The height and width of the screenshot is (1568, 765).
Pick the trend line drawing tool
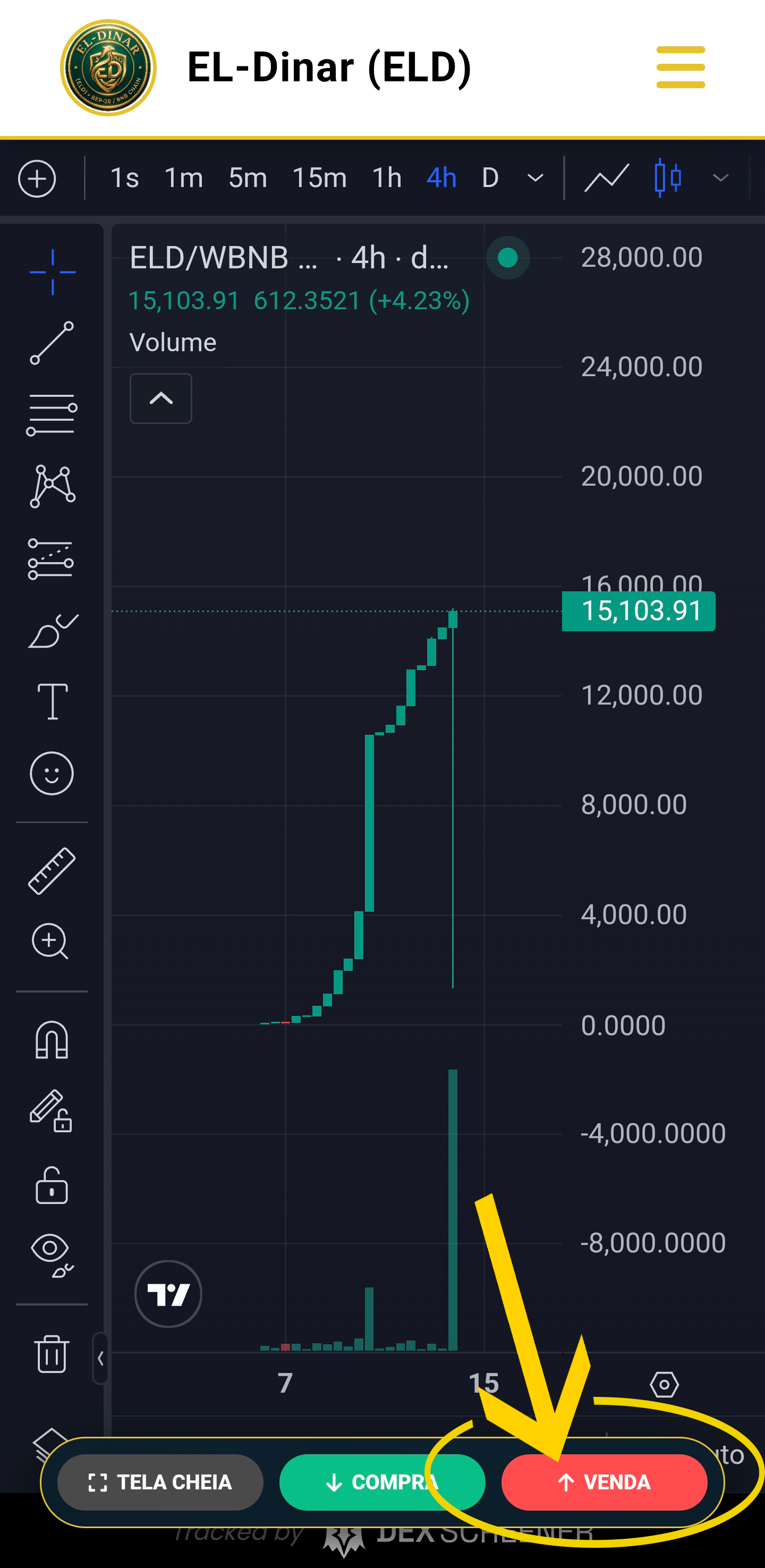point(52,343)
